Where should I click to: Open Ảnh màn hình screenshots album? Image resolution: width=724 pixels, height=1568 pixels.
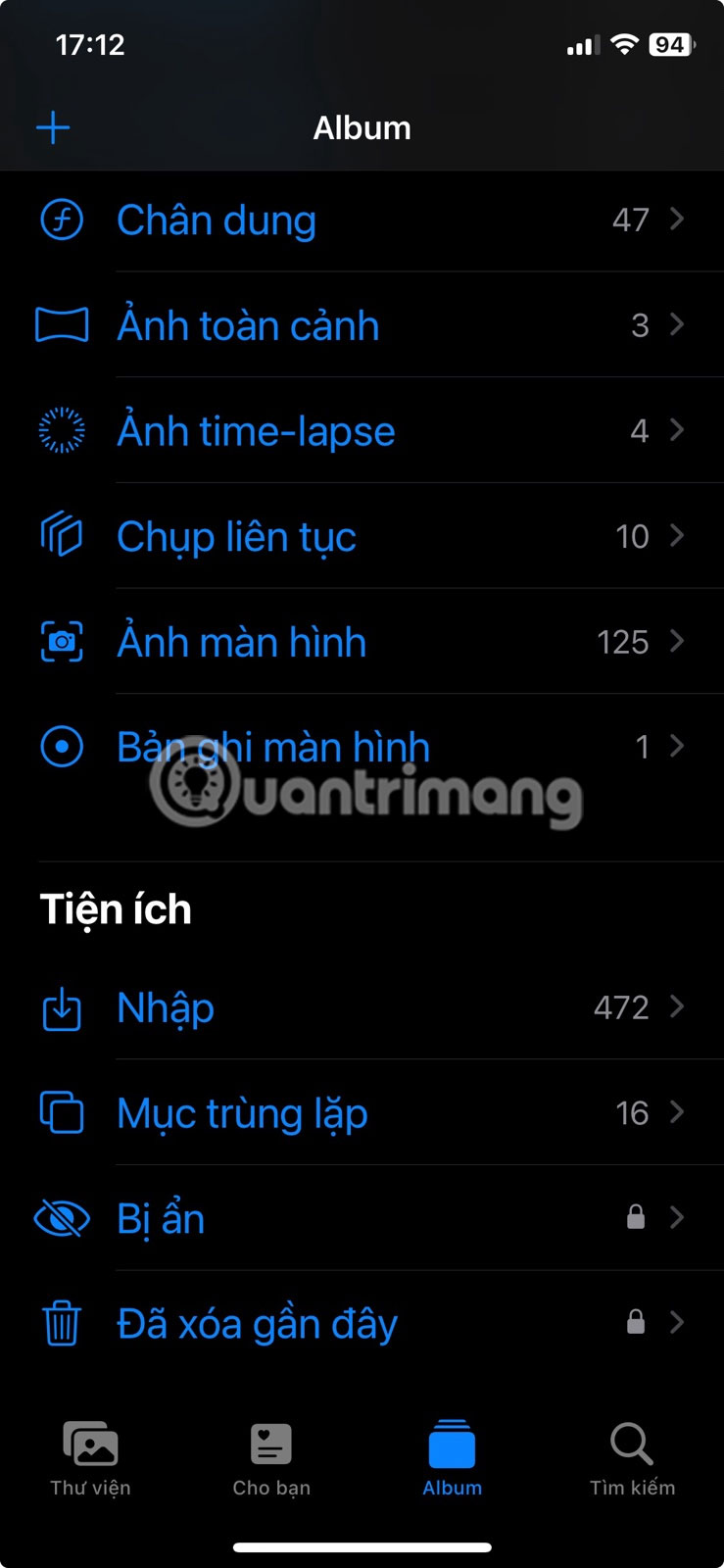point(241,642)
